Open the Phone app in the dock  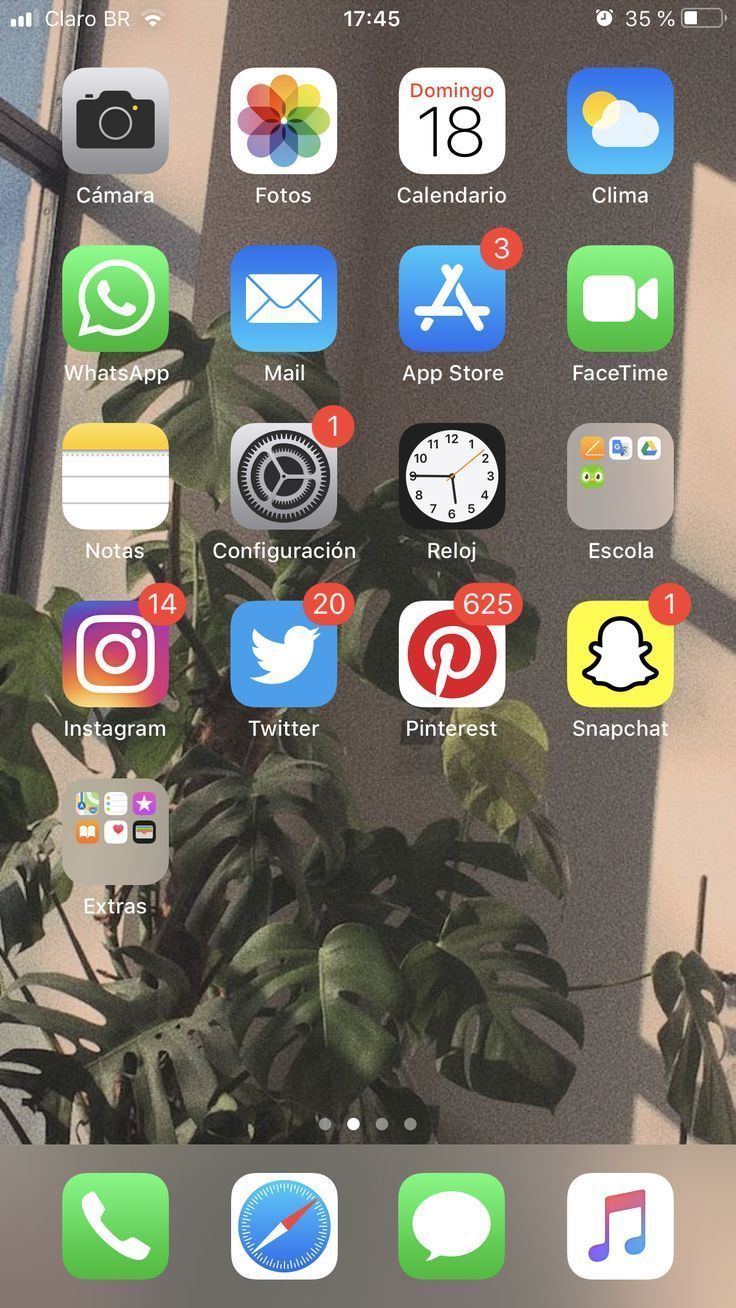click(115, 1226)
